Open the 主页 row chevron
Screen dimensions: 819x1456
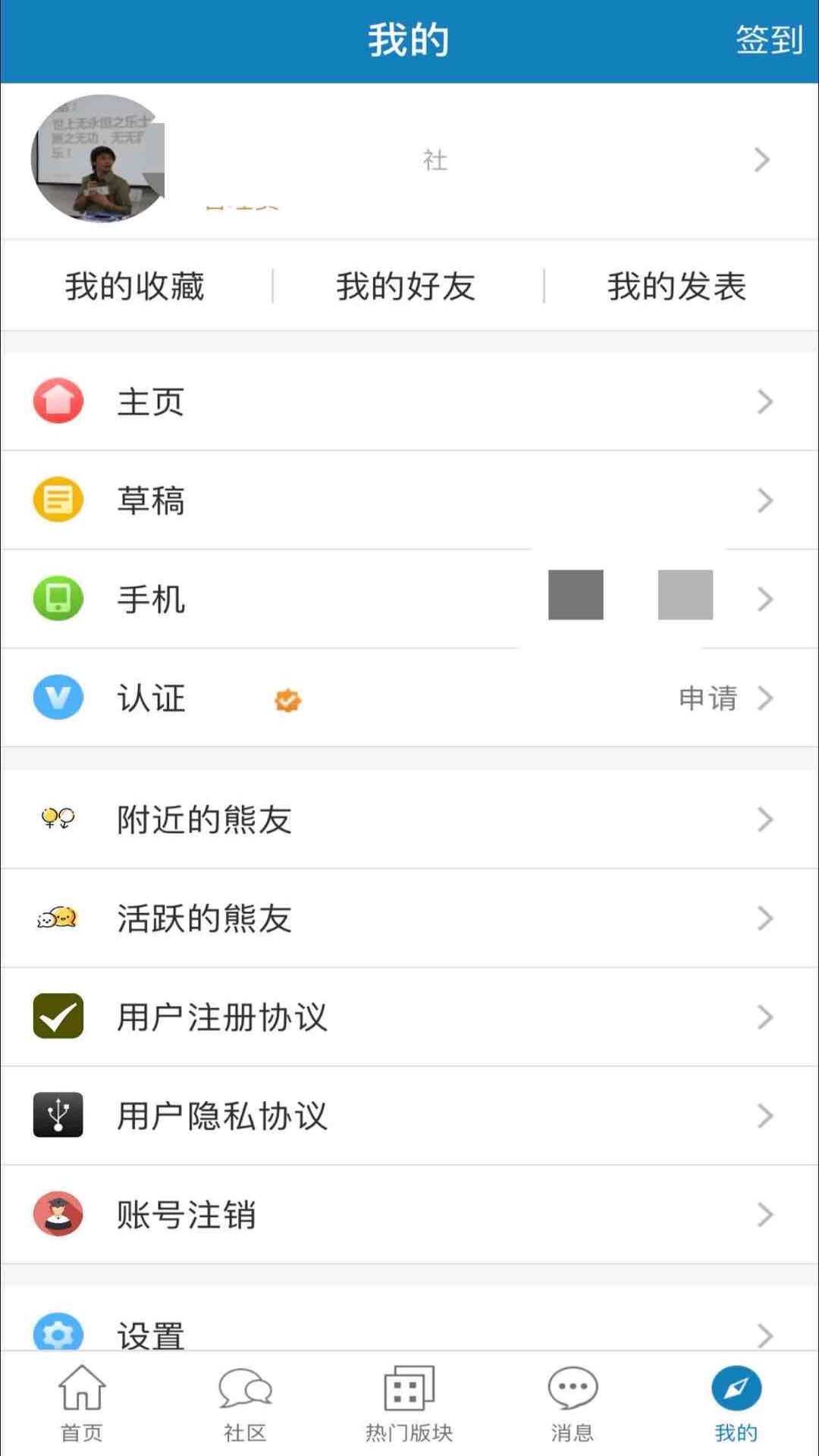(764, 402)
